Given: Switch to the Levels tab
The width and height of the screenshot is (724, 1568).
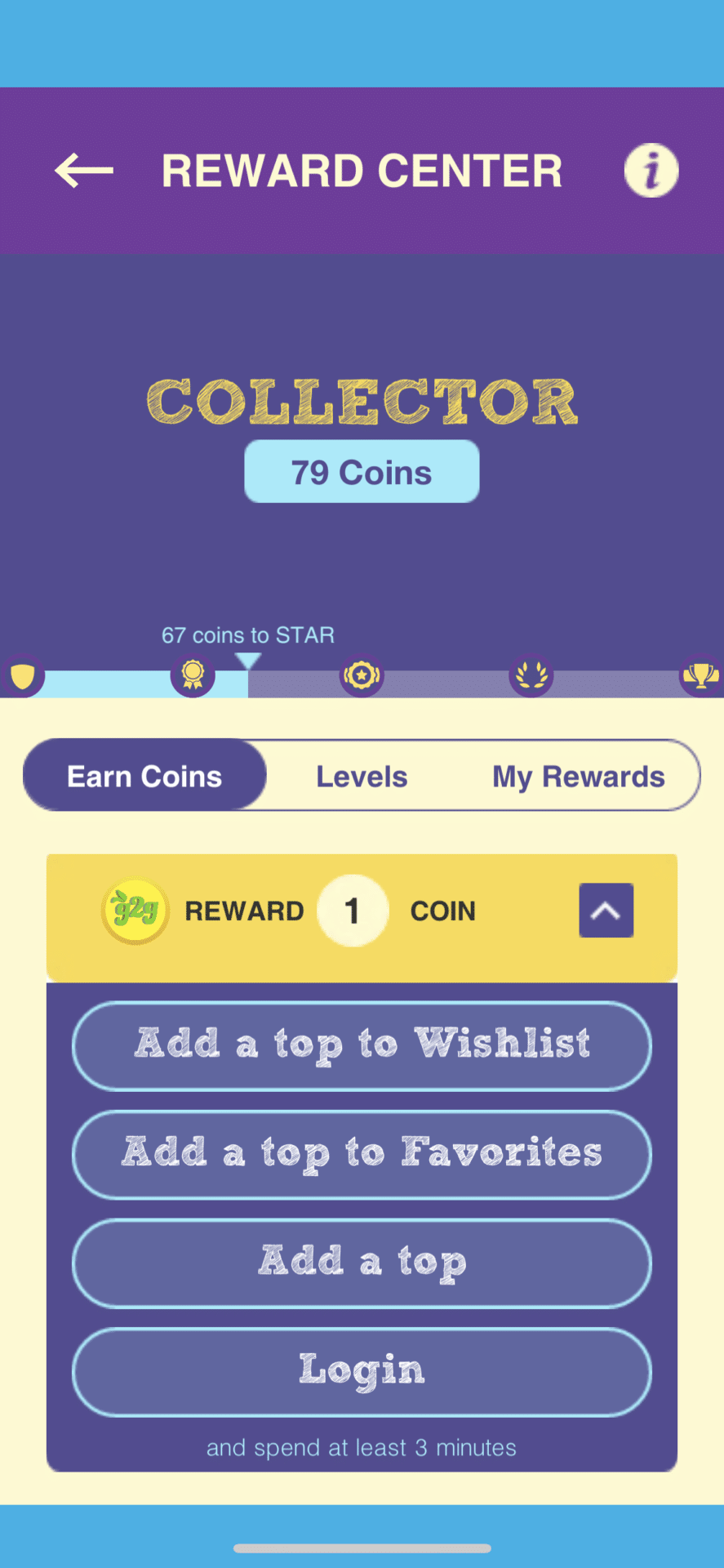Looking at the screenshot, I should 362,776.
